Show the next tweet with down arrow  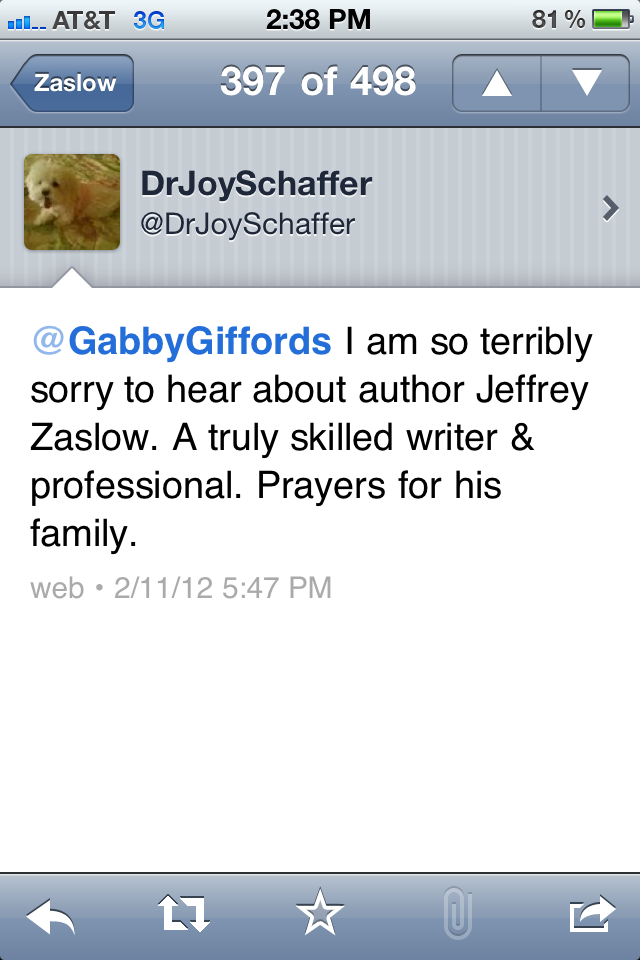pos(585,83)
